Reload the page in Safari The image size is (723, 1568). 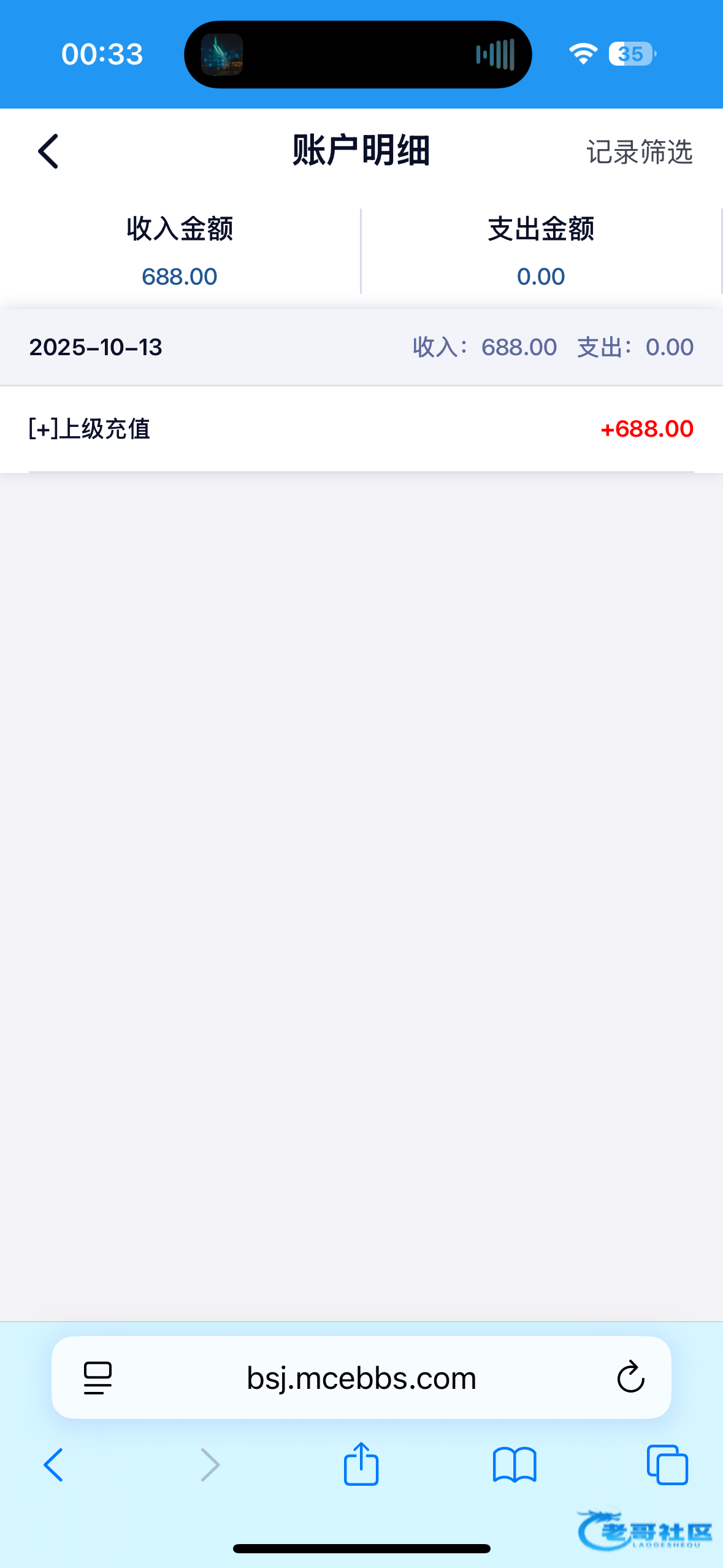point(630,1378)
